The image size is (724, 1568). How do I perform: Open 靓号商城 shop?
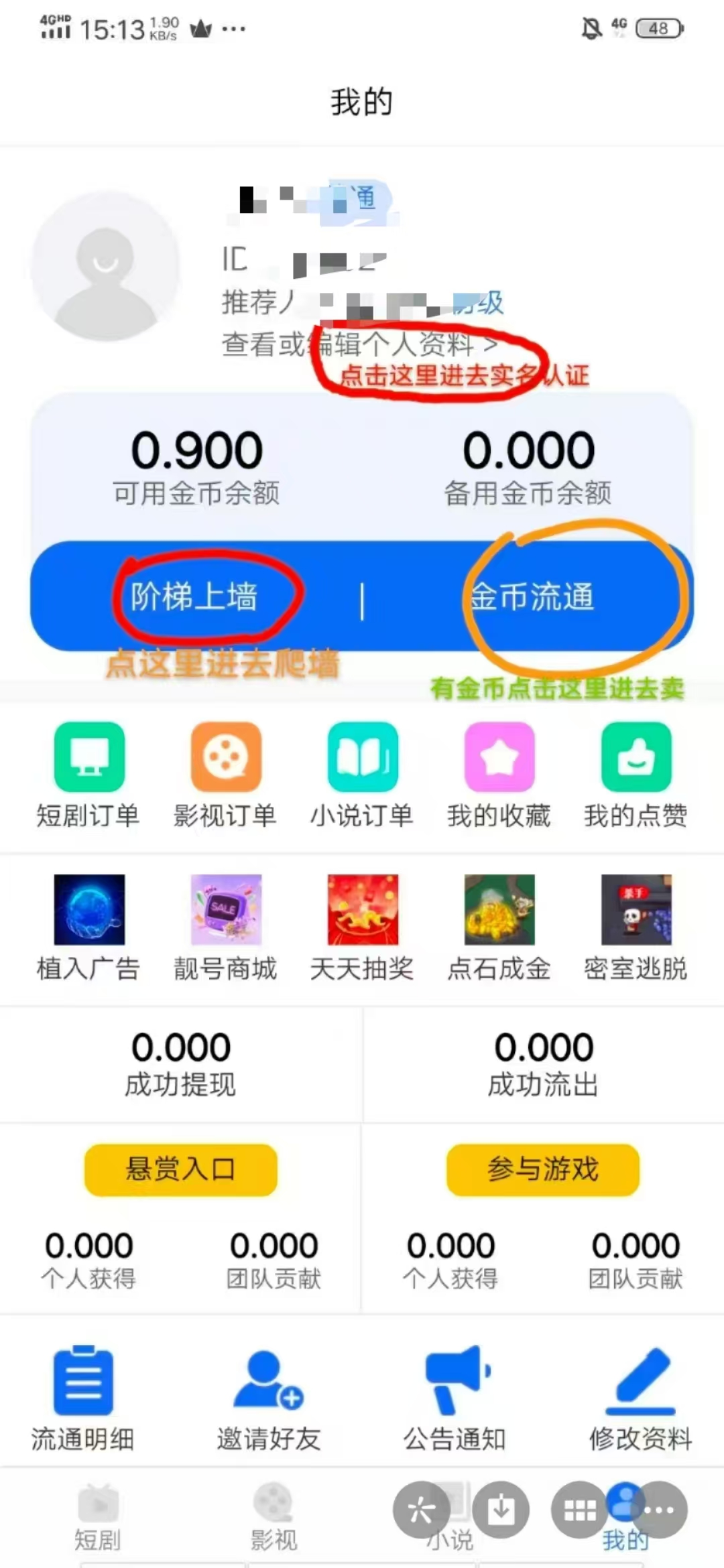[225, 929]
